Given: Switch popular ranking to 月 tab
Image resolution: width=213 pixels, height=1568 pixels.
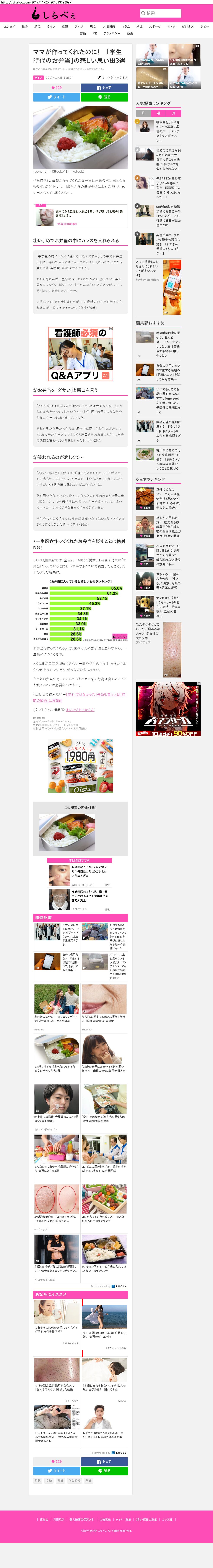Looking at the screenshot, I should [x=173, y=113].
